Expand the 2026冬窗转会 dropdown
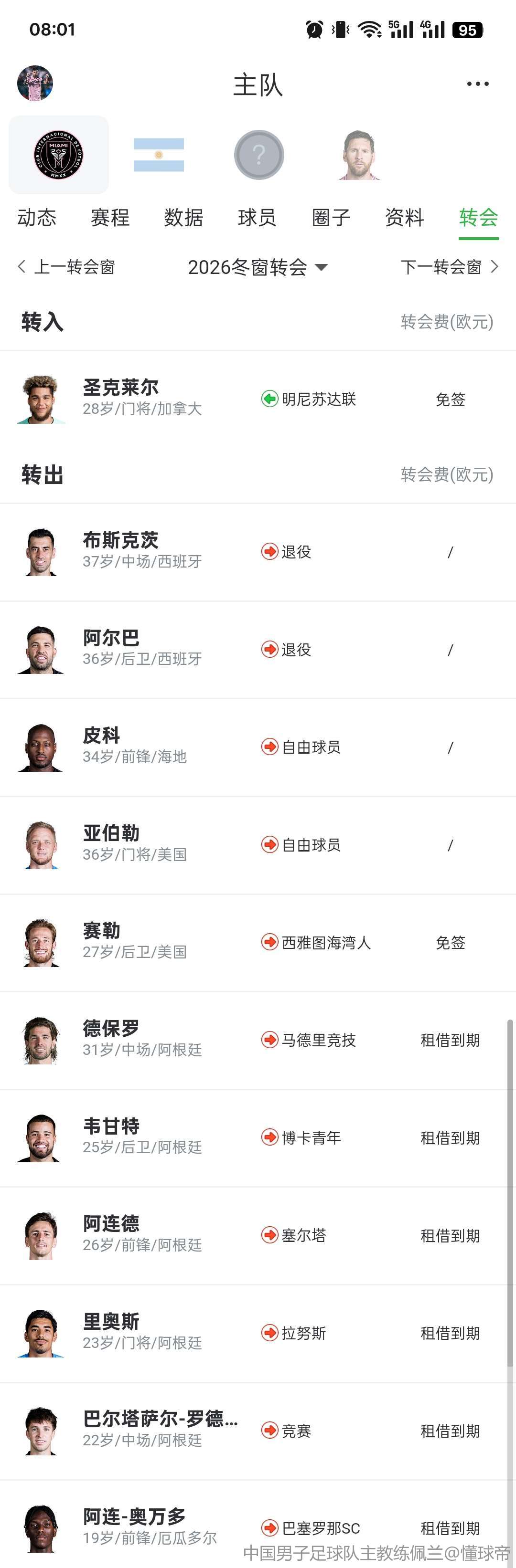 click(x=258, y=267)
